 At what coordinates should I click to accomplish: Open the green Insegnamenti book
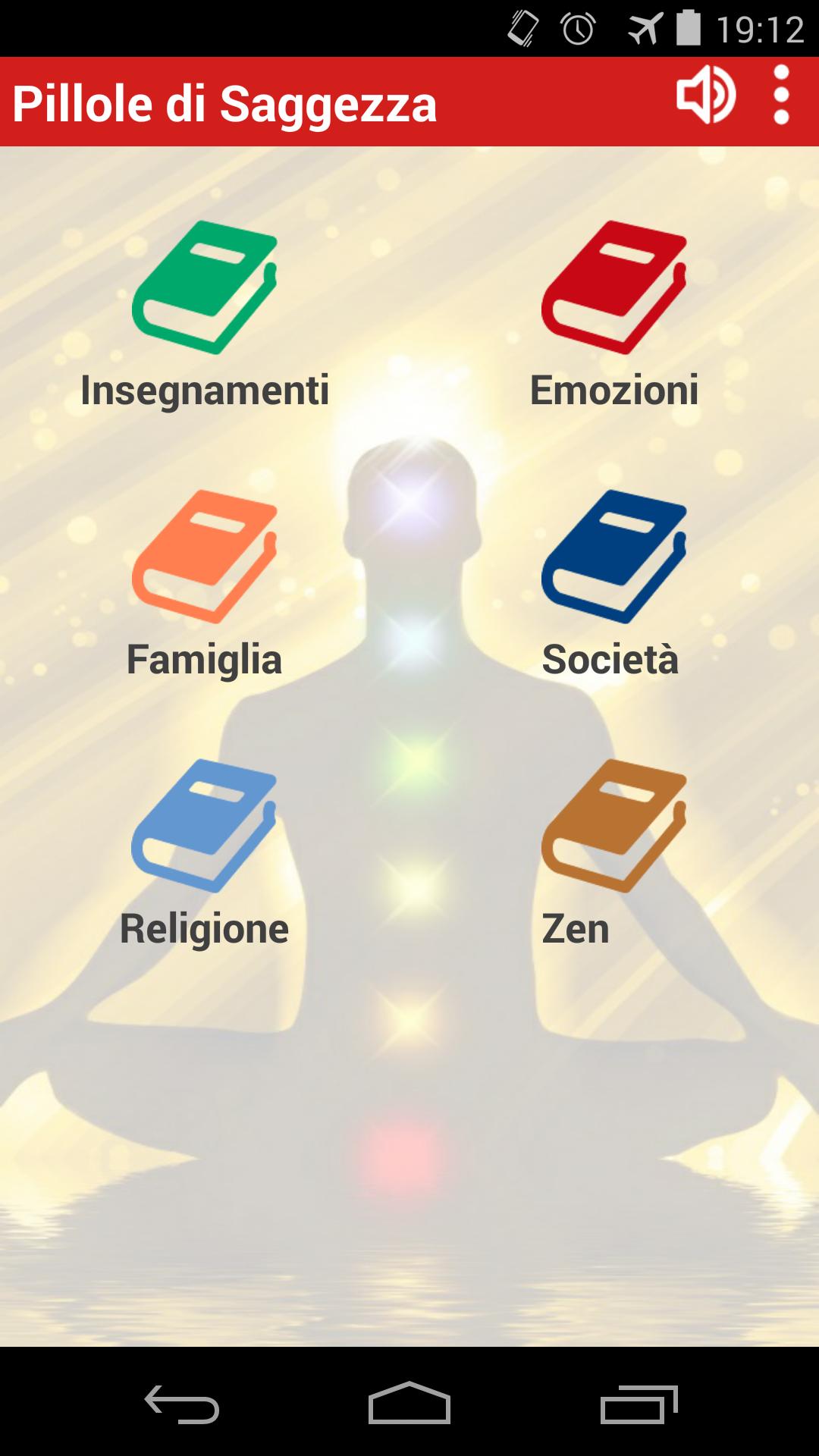point(205,288)
